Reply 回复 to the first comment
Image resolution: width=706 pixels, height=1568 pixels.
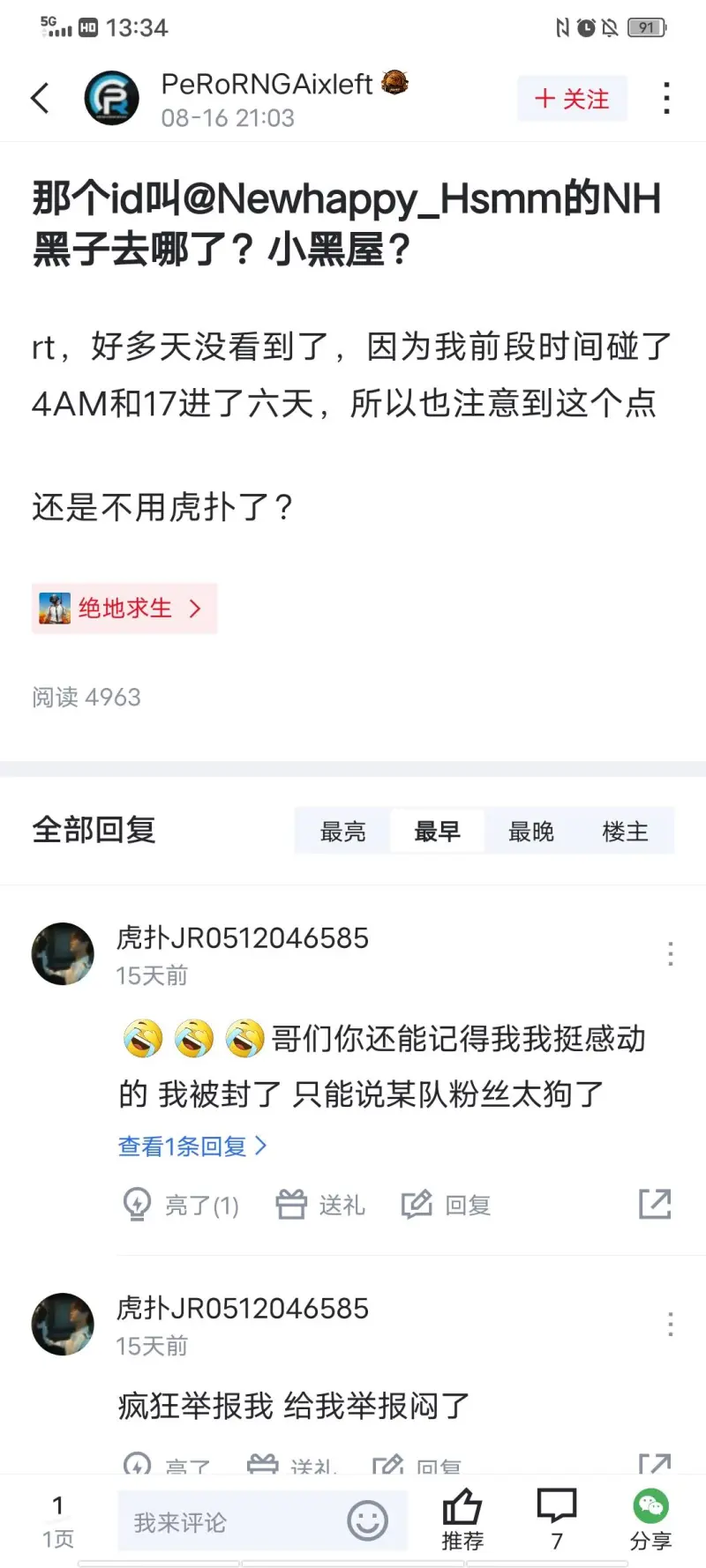click(x=447, y=1205)
